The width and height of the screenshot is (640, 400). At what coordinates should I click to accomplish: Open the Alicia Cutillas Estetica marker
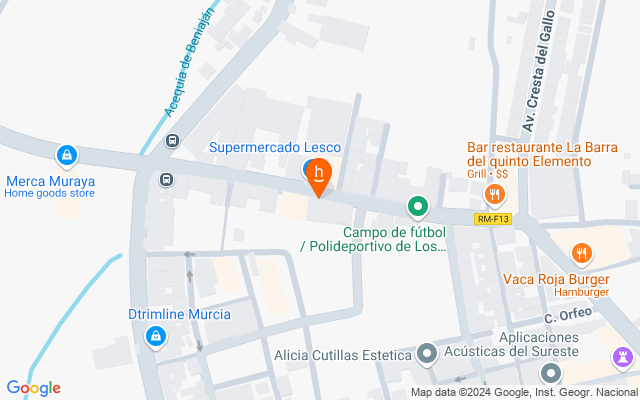(427, 354)
